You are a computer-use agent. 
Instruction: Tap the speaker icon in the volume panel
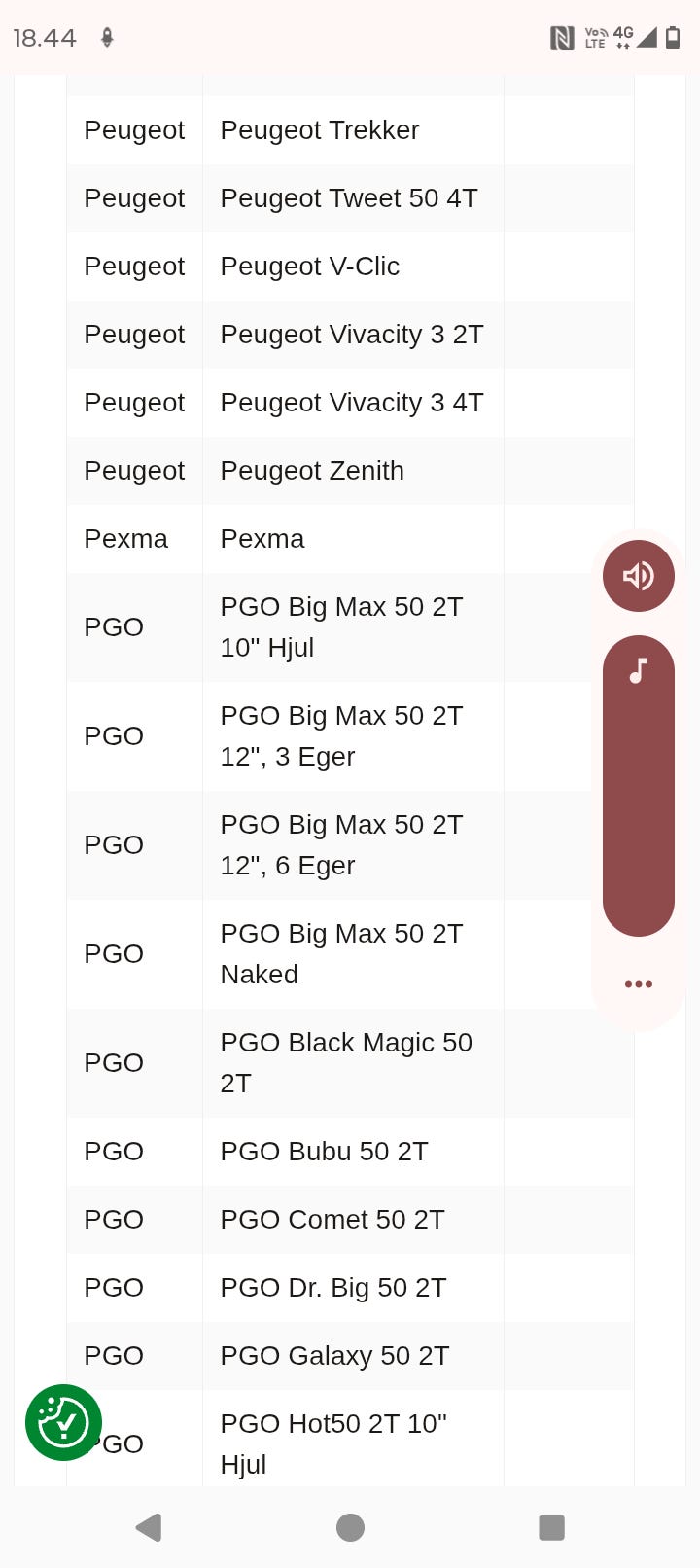[x=638, y=576]
